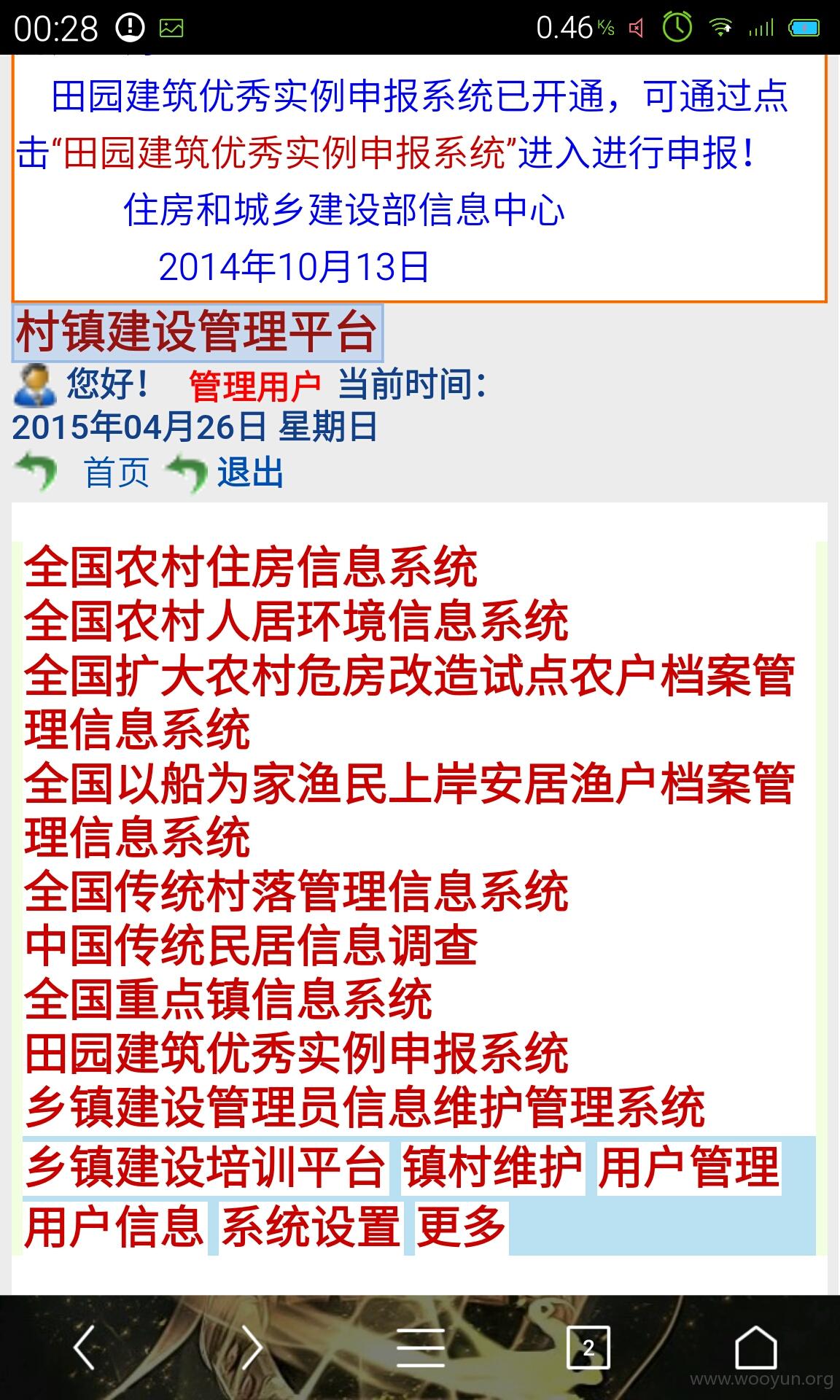Open the browser tabs switcher
Viewport: 840px width, 1400px height.
point(588,1347)
